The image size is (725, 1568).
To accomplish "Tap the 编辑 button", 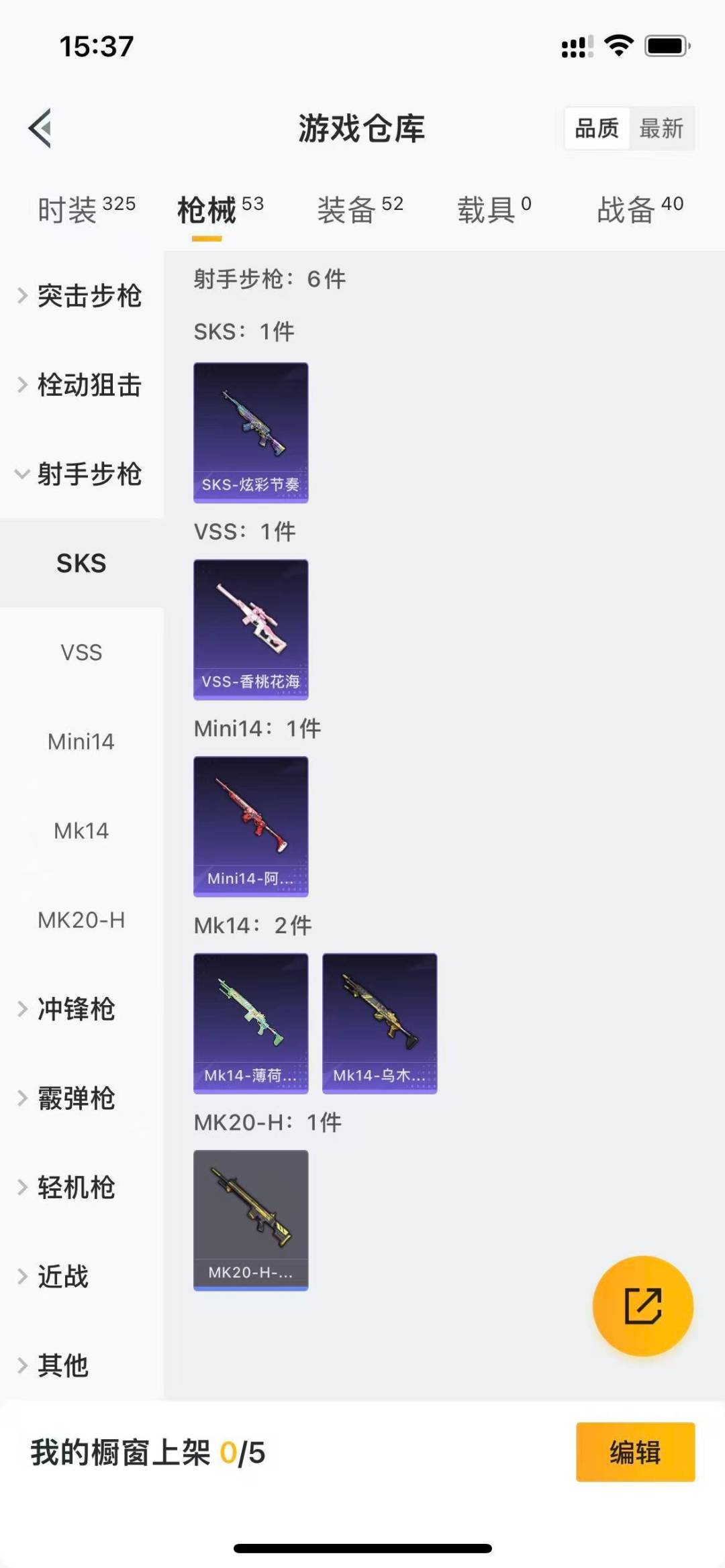I will click(635, 1452).
